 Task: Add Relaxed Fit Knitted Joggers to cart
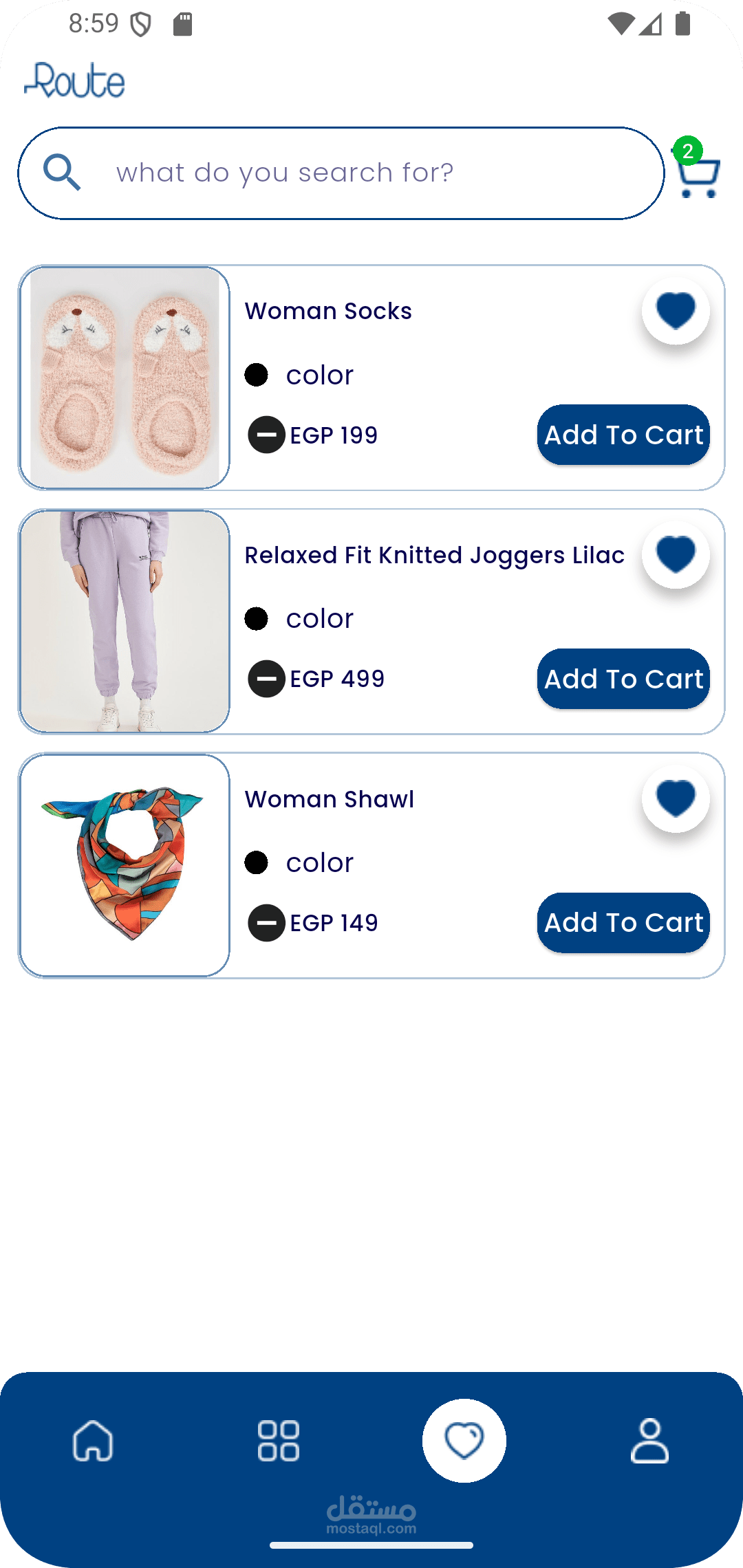pos(623,679)
